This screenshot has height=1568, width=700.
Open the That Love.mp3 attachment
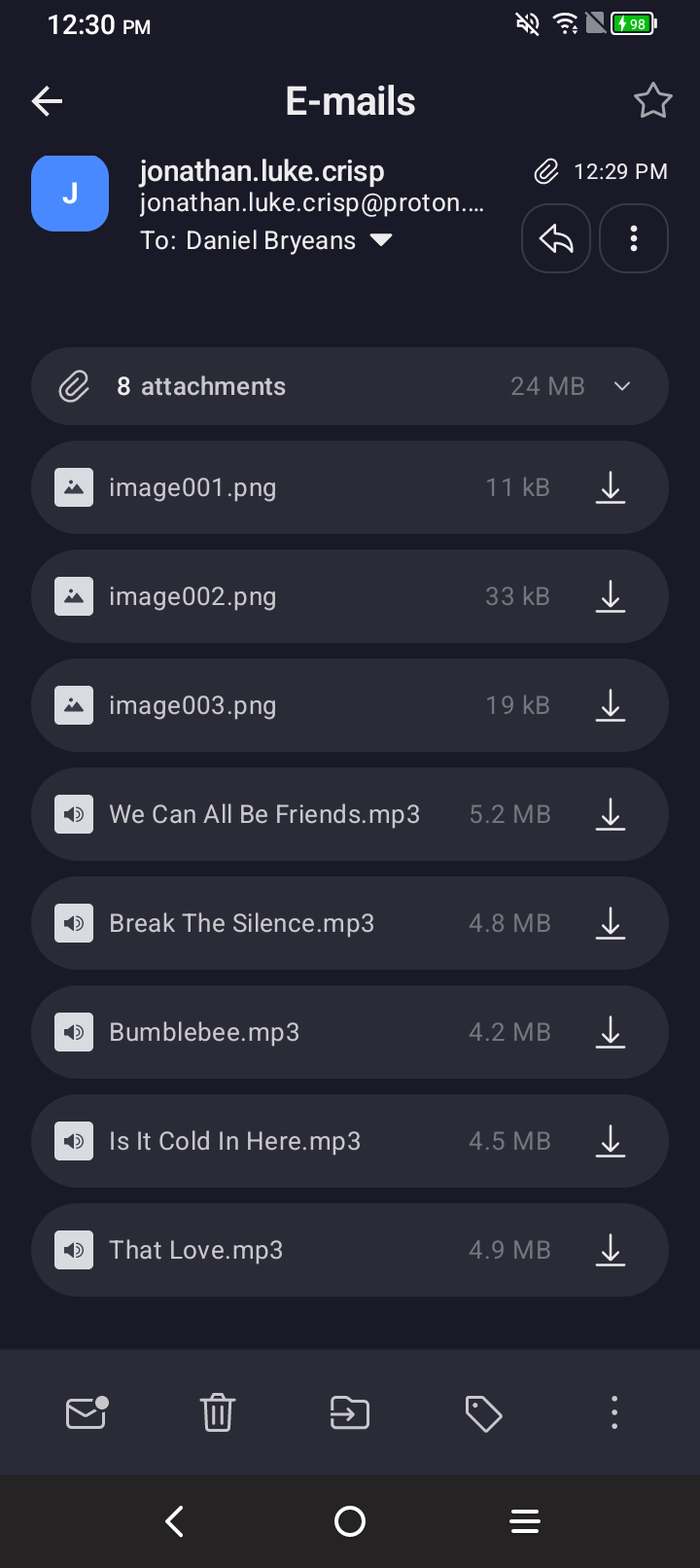click(x=196, y=1250)
